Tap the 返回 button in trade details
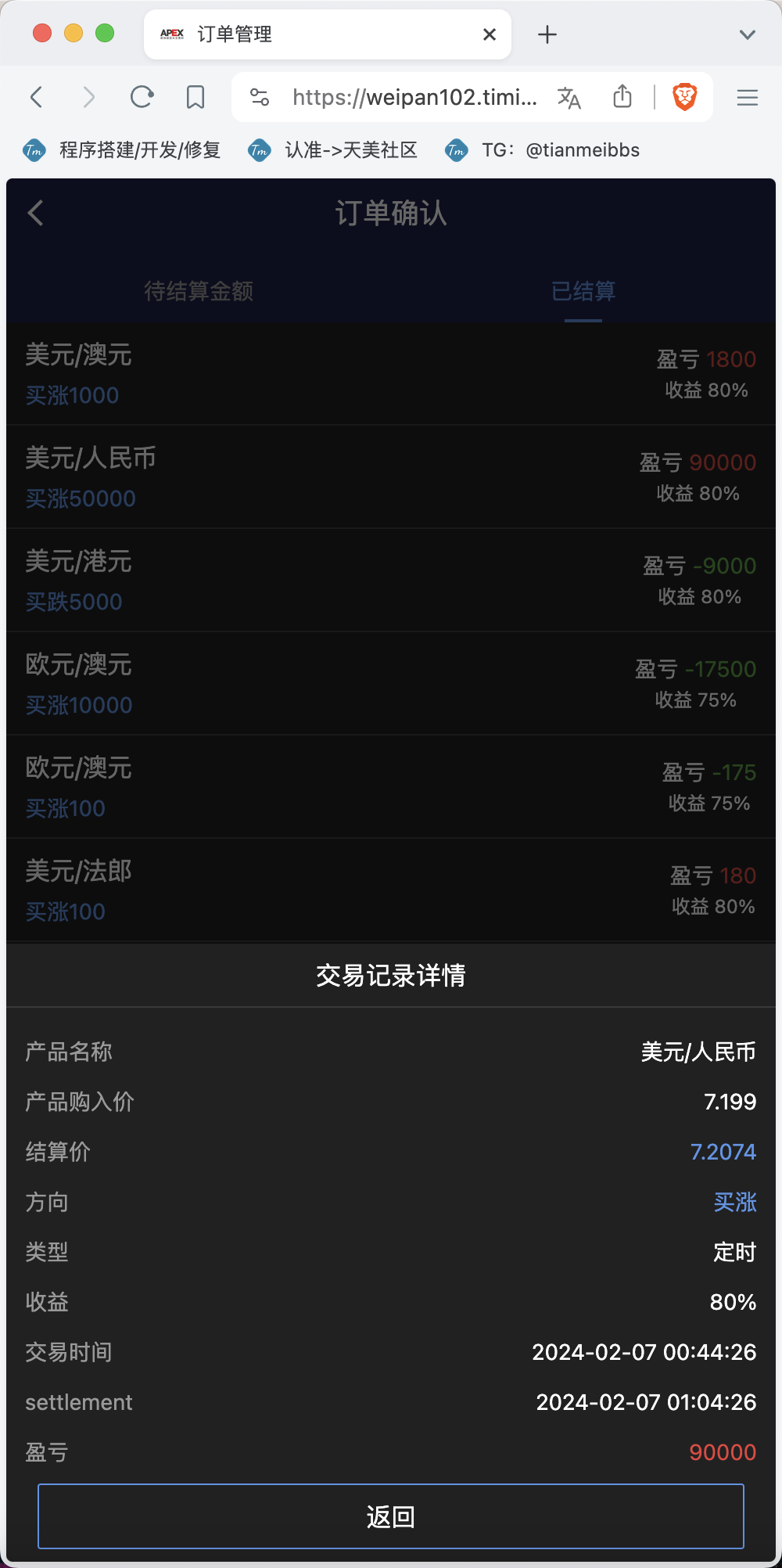 [x=391, y=1516]
